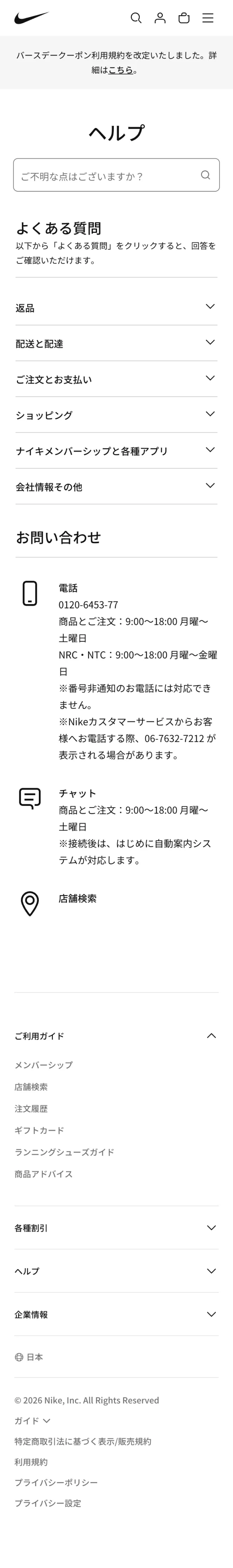Change the region from 日本
The width and height of the screenshot is (233, 1568).
tap(29, 1357)
